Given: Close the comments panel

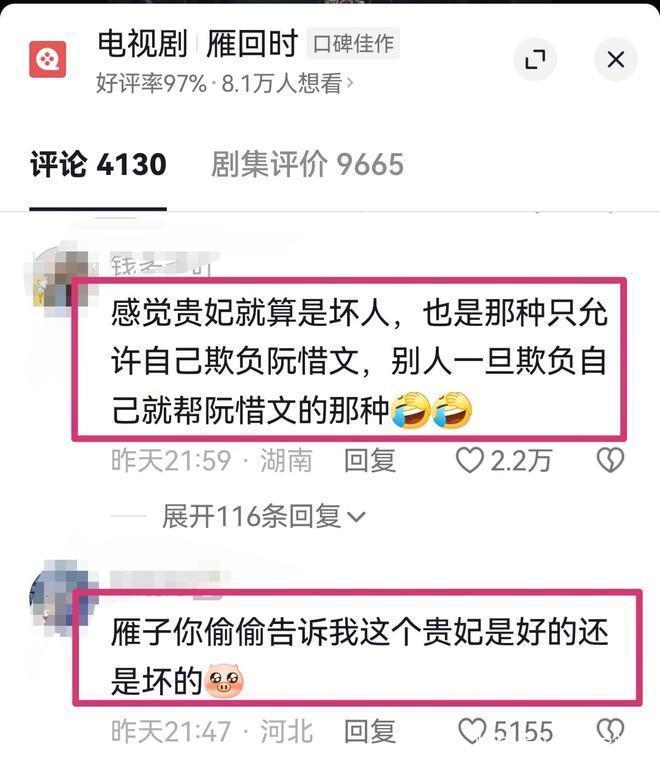Looking at the screenshot, I should coord(616,60).
